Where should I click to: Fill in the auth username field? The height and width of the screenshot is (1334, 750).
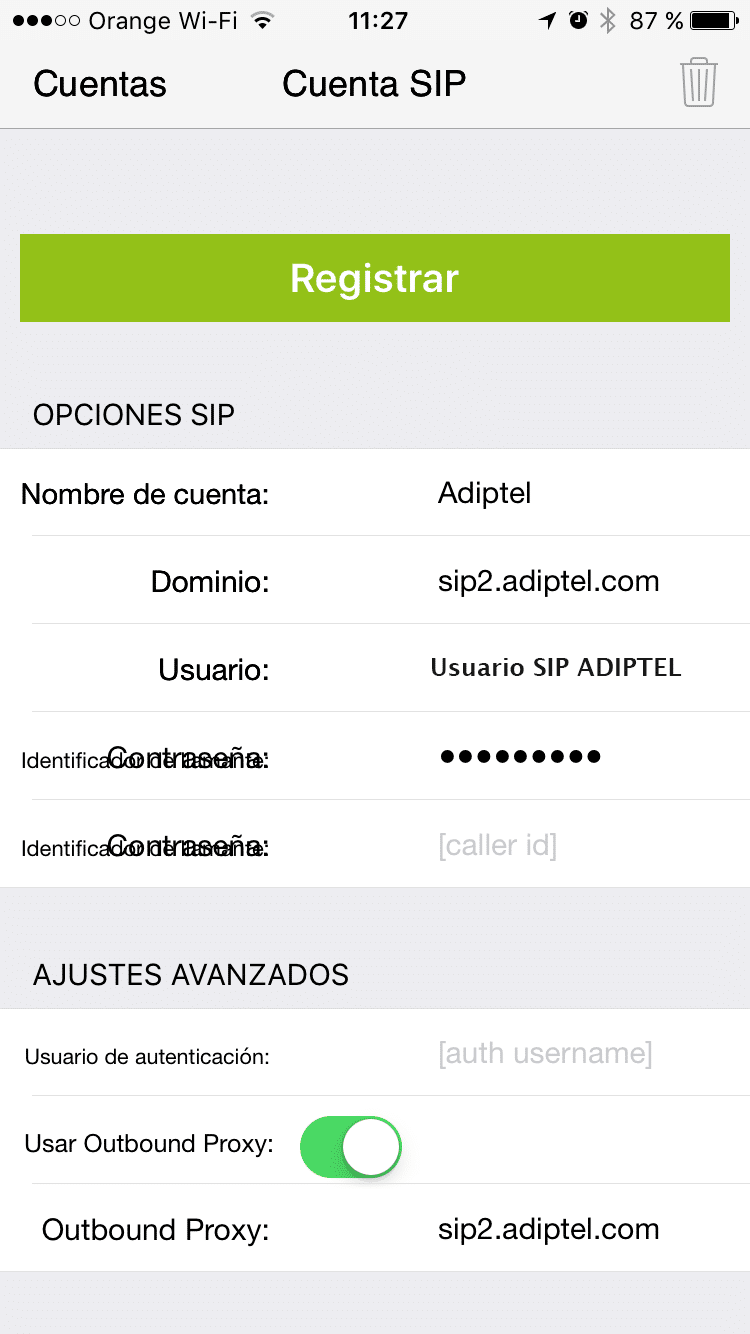pos(584,1053)
